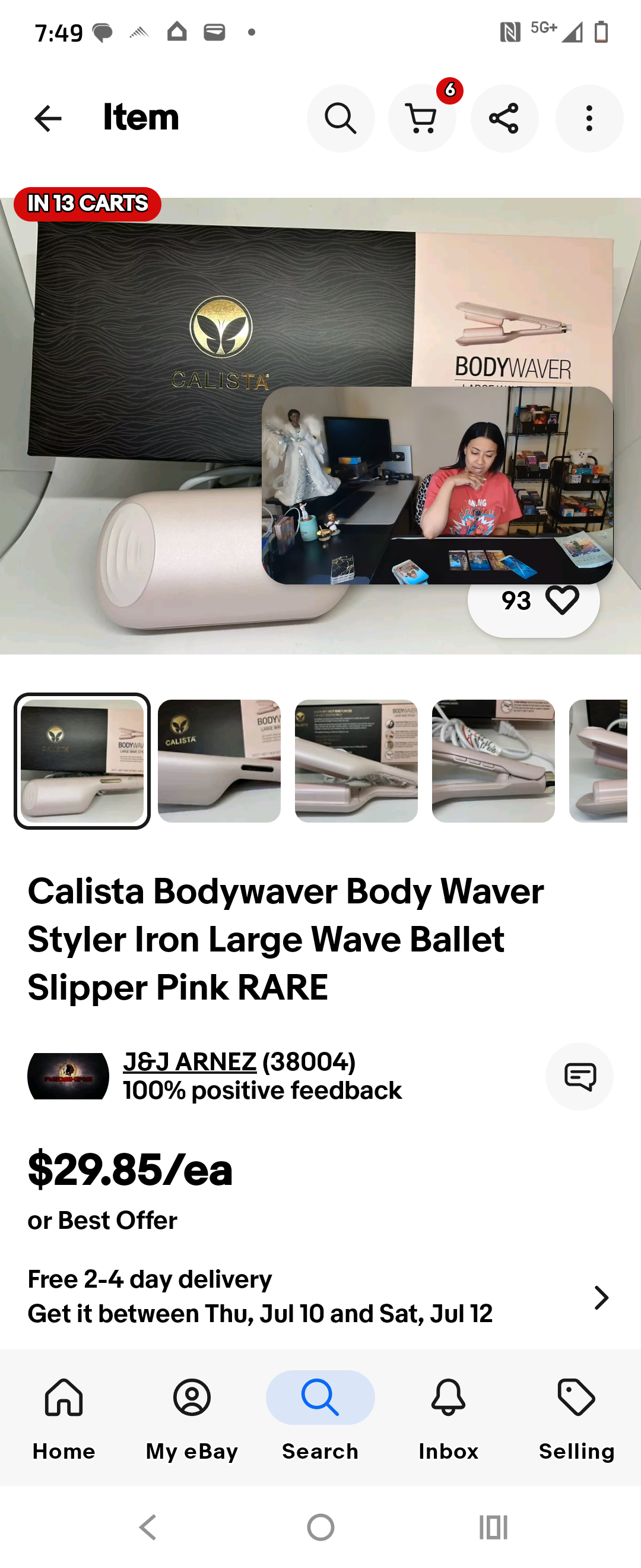Image resolution: width=641 pixels, height=1568 pixels.
Task: Go to the Selling tab
Action: click(576, 1418)
